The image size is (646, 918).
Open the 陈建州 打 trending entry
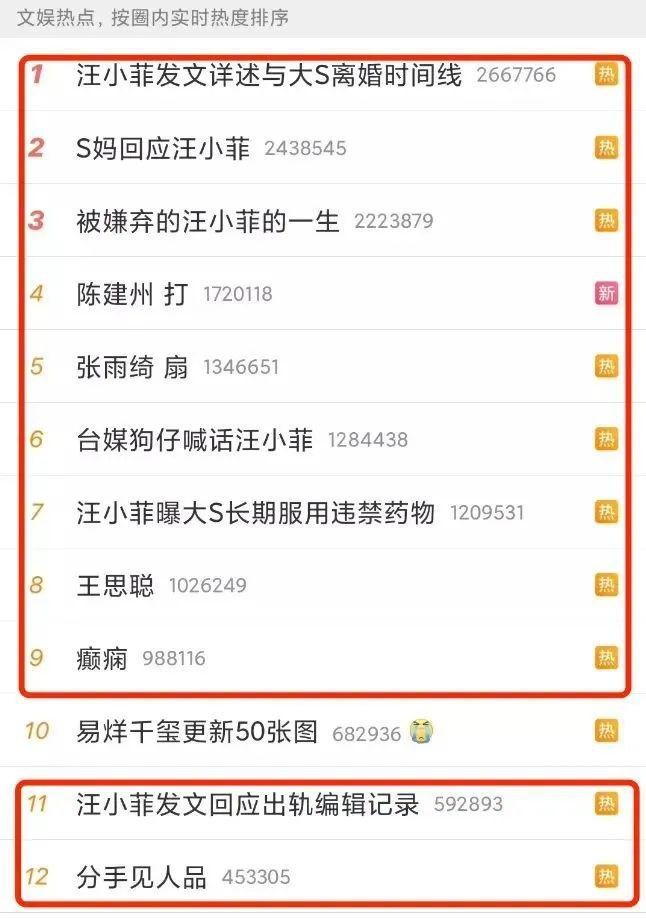coord(132,294)
